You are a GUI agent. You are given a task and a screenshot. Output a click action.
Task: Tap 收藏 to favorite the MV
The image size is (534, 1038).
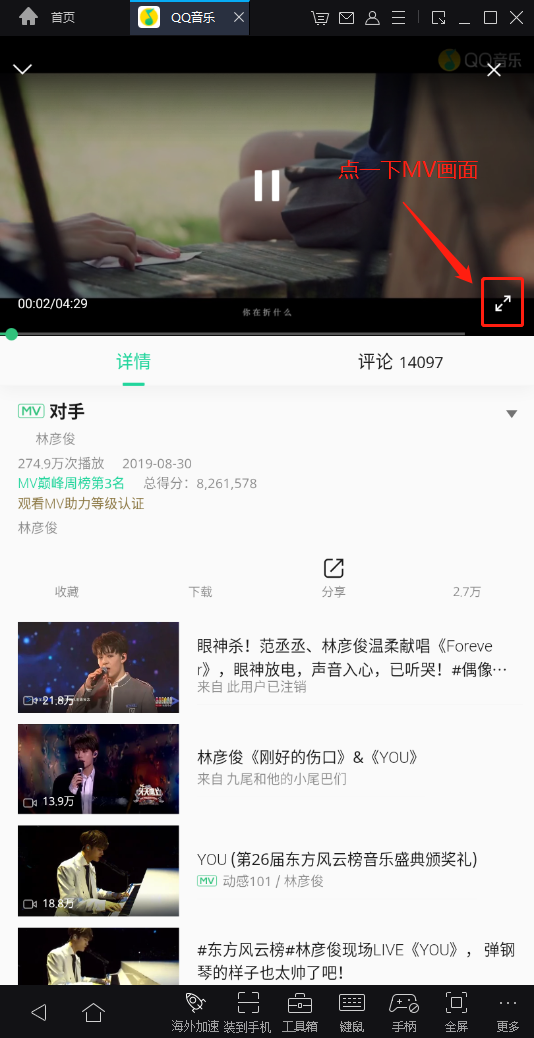point(67,592)
